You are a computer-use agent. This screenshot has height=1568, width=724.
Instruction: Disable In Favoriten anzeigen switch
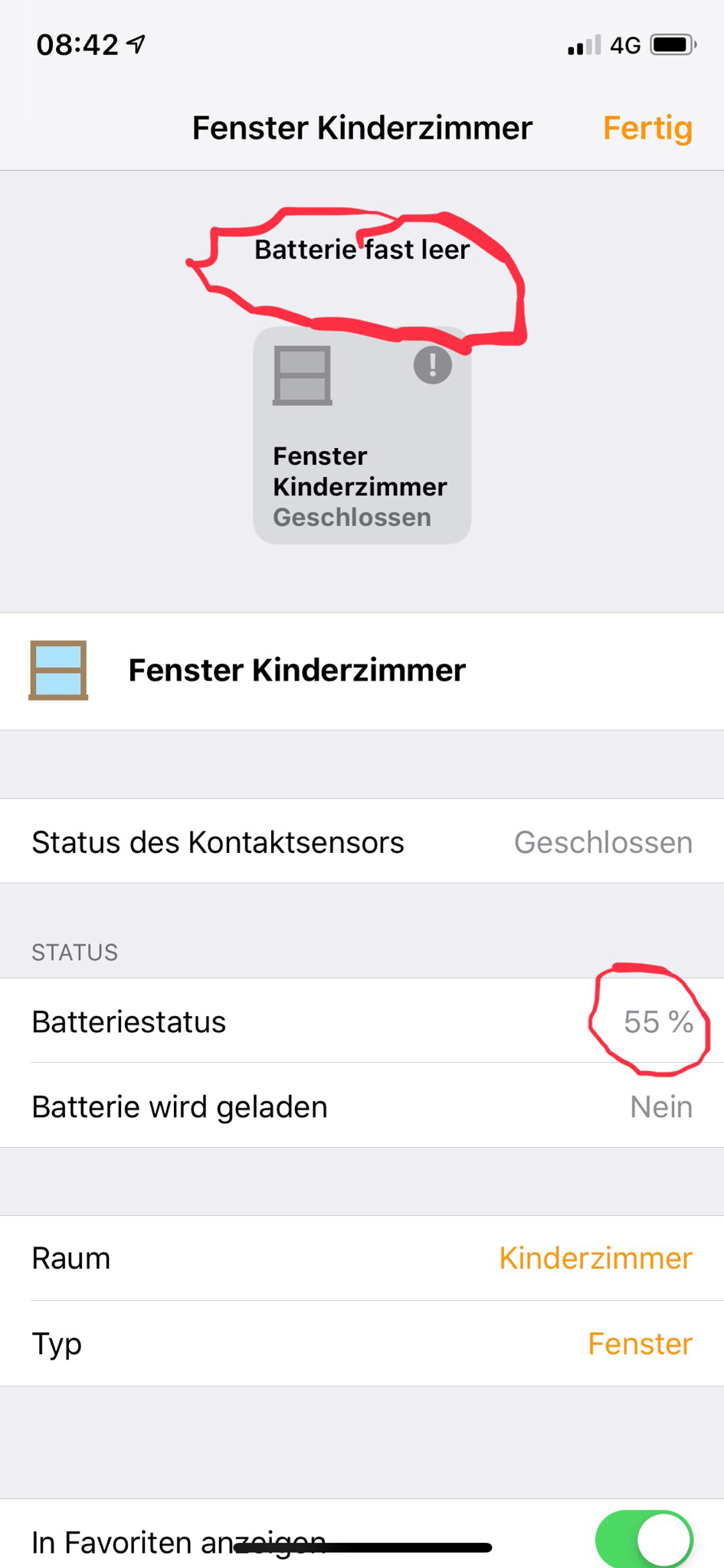coord(644,1539)
